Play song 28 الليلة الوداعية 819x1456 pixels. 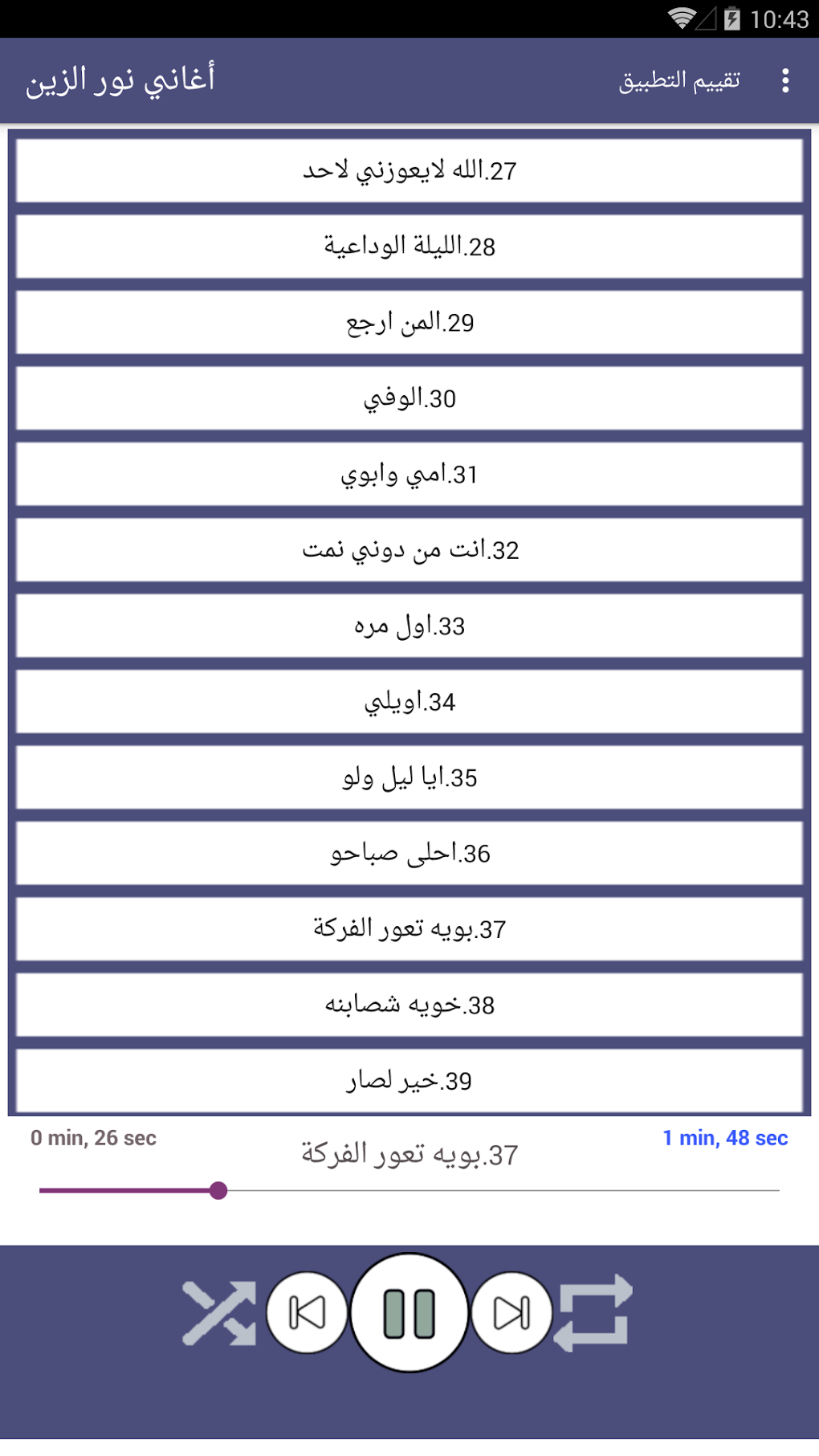[x=409, y=247]
